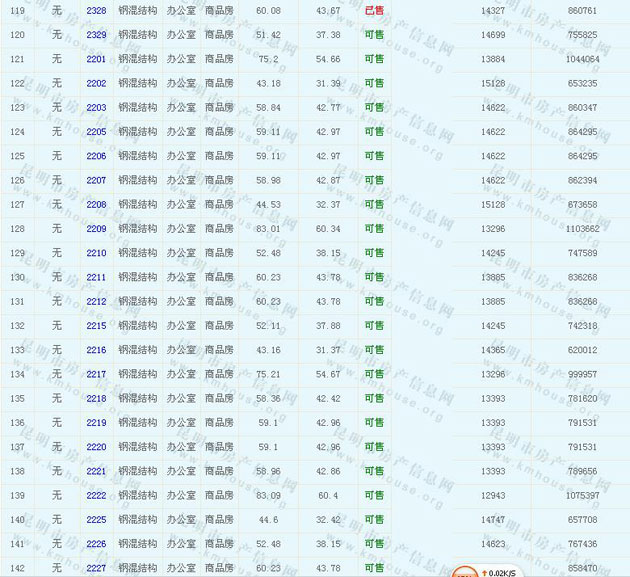Select room 2222 link
This screenshot has width=630, height=577.
click(96, 495)
